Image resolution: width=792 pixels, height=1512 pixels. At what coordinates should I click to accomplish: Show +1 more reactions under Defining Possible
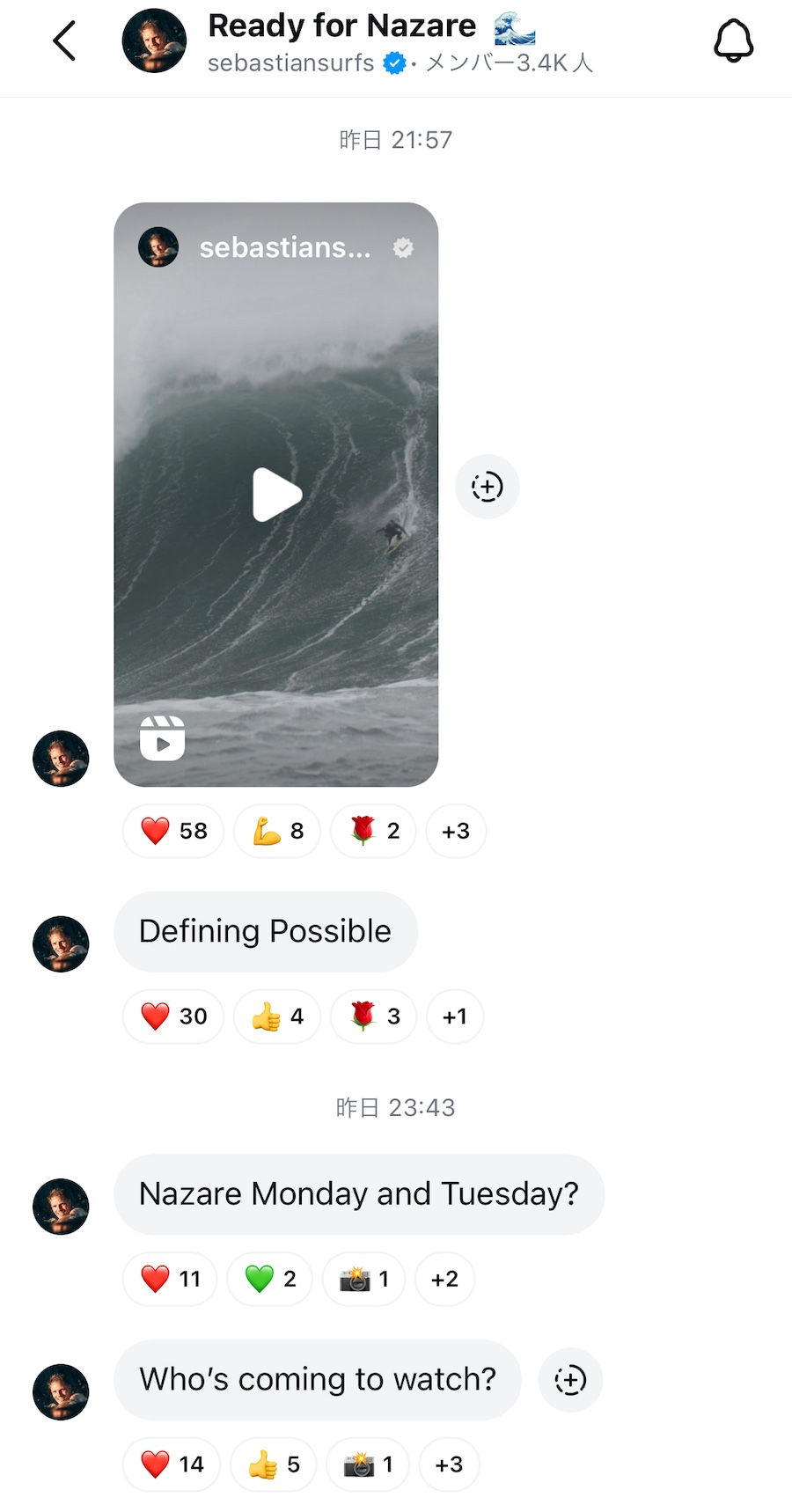pos(455,1017)
